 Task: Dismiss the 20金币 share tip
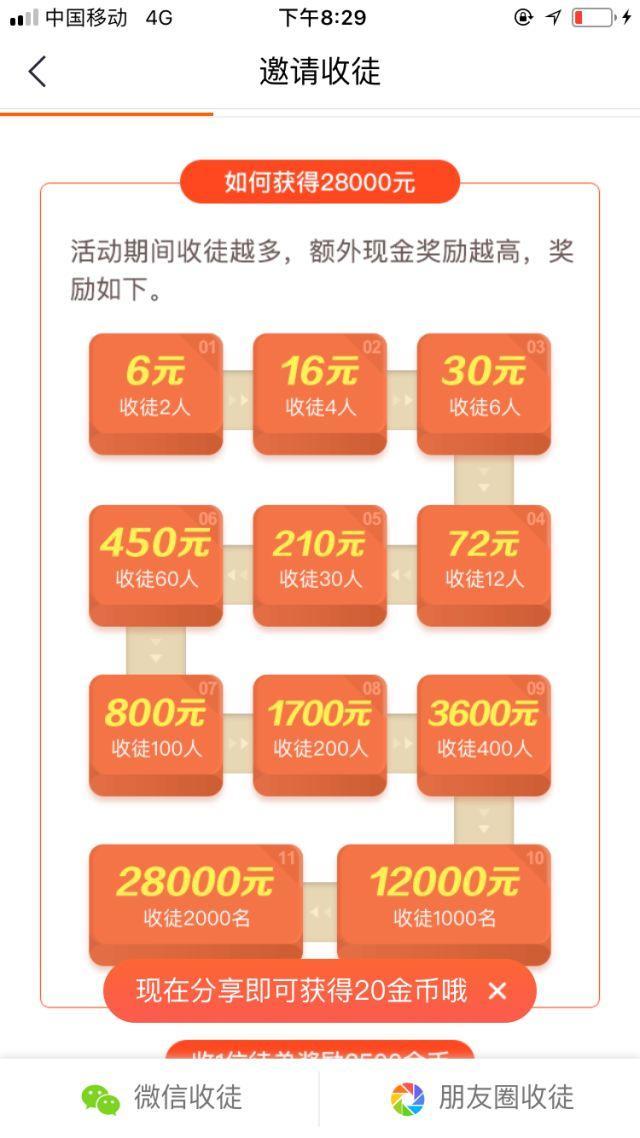[497, 991]
